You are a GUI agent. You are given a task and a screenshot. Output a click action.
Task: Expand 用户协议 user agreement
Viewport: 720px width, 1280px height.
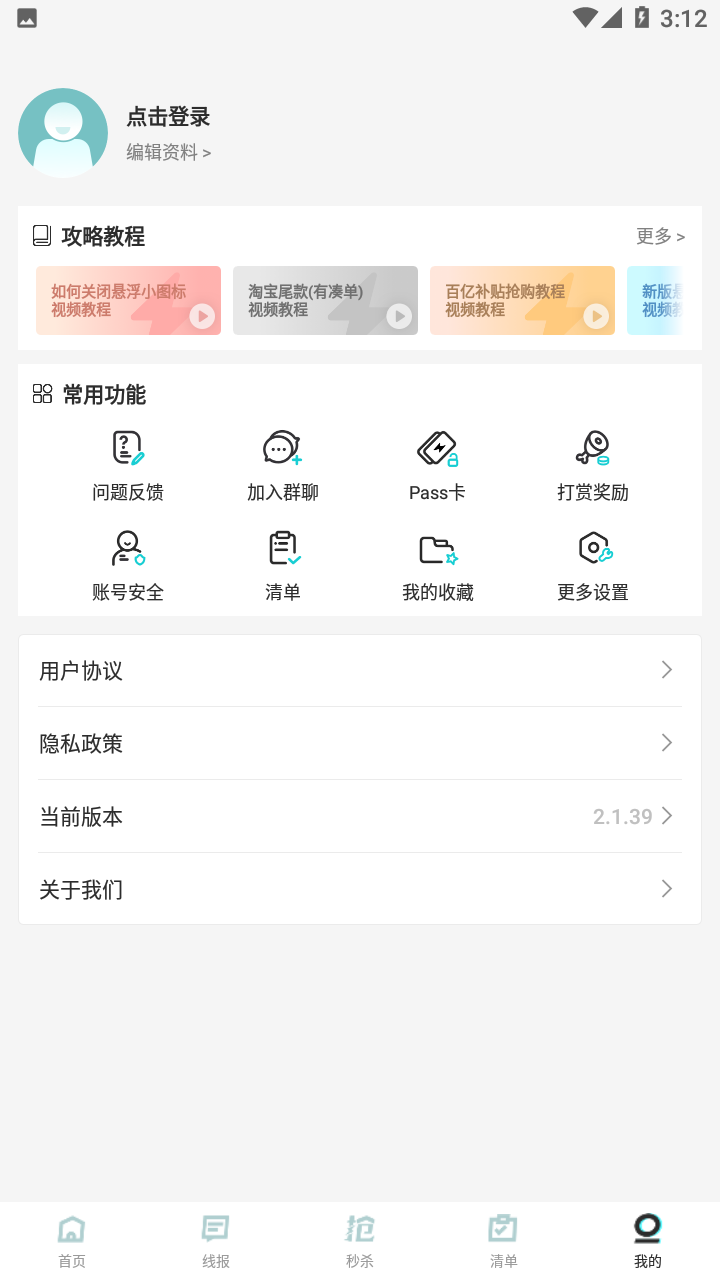[x=360, y=670]
